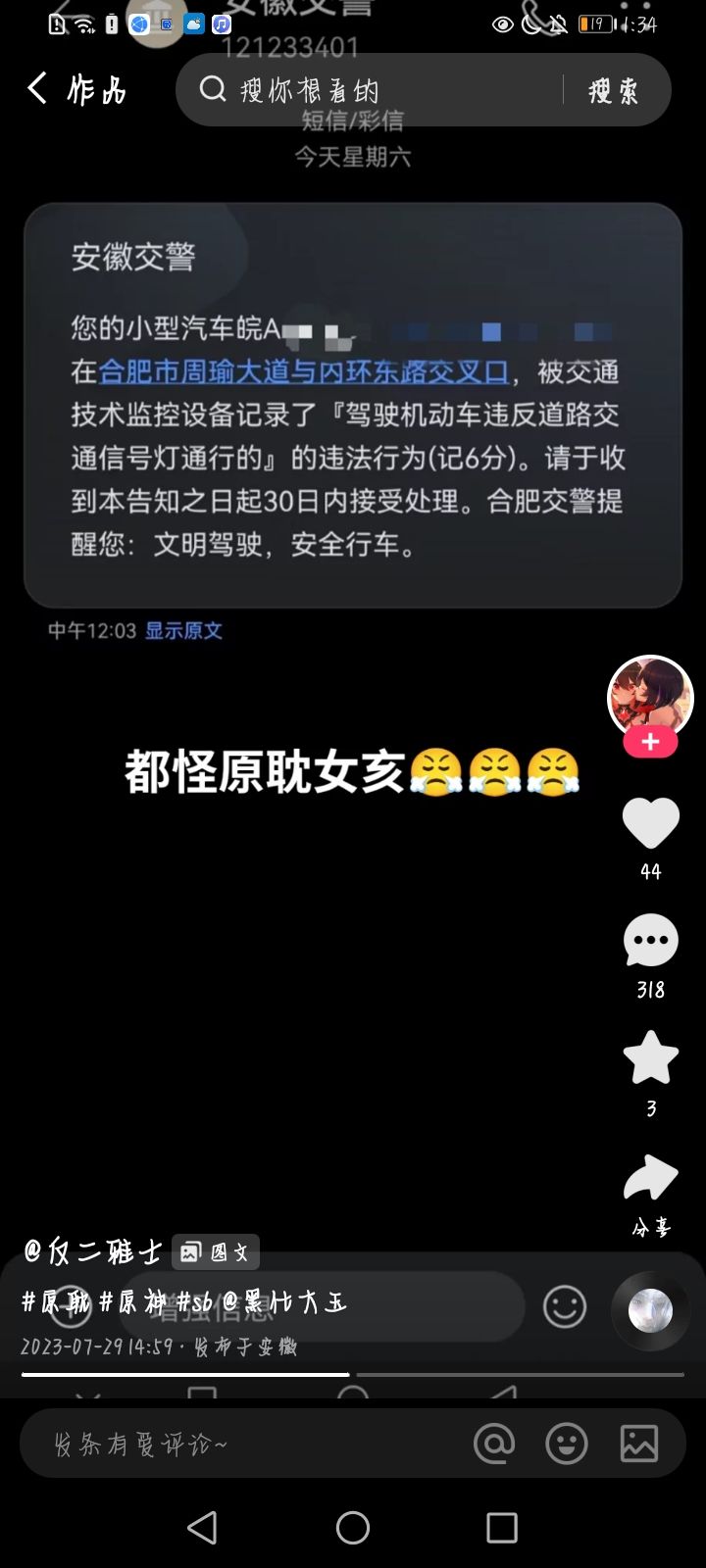The image size is (706, 1568).
Task: Share this post via 分享 arrow
Action: (x=651, y=1178)
